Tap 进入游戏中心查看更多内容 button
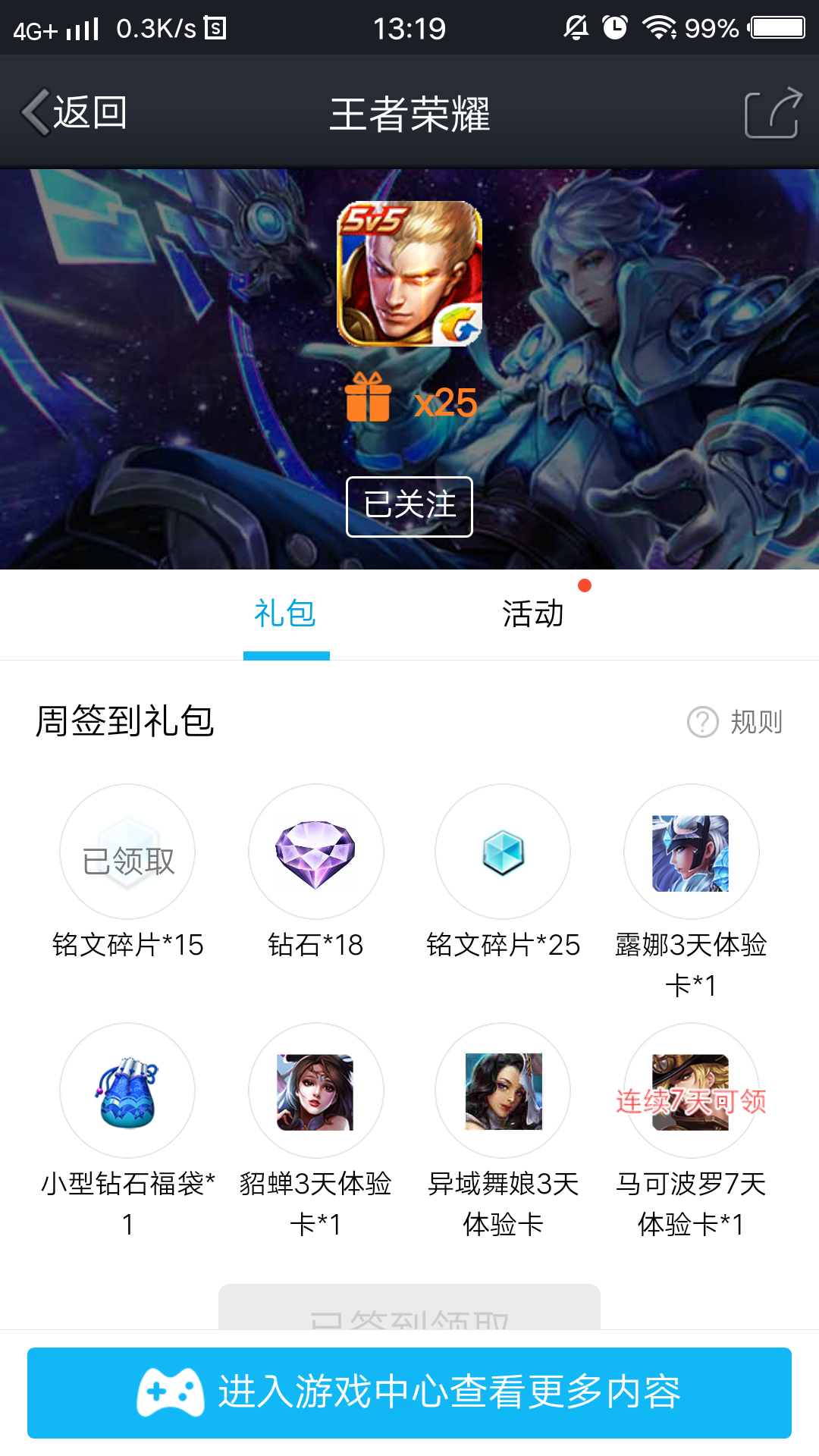 [x=409, y=1392]
